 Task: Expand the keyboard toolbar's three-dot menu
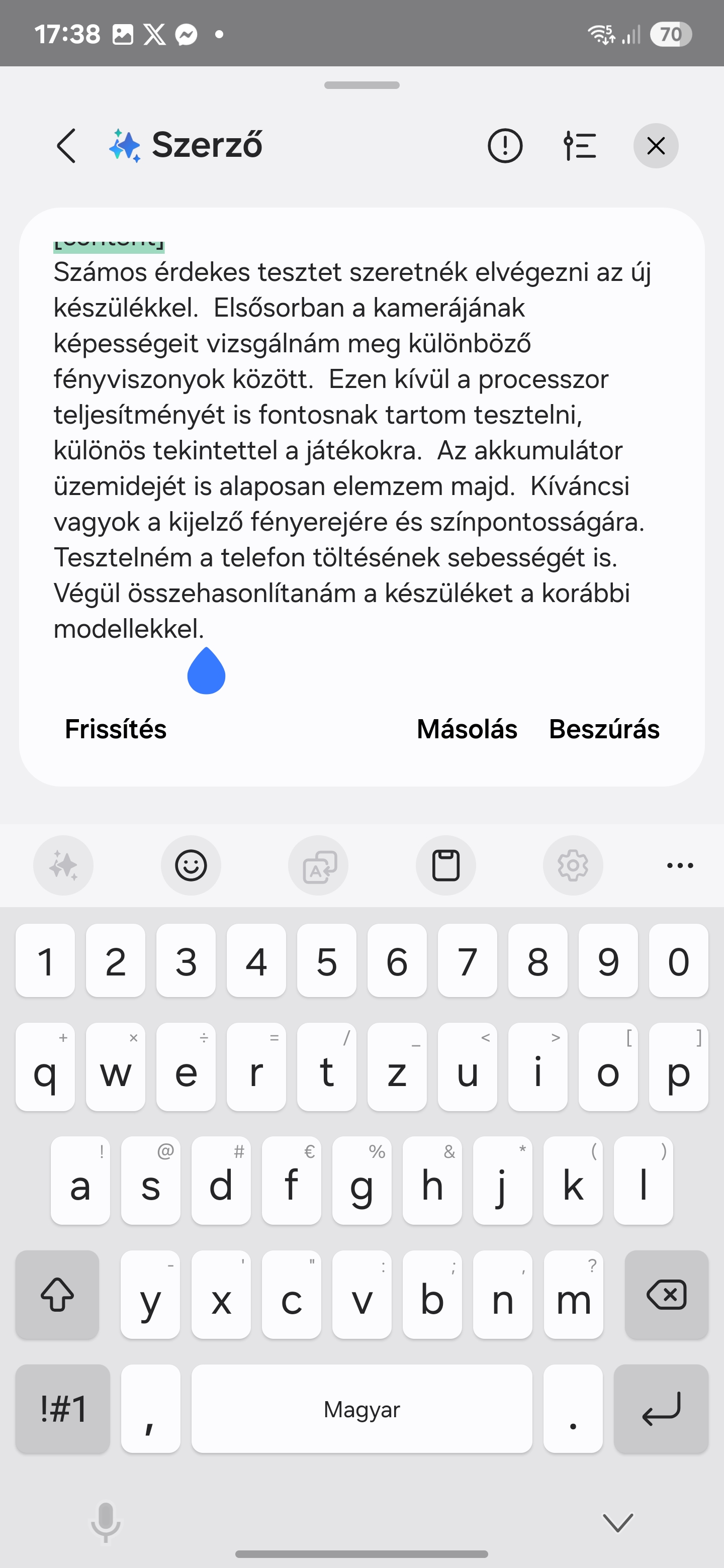(x=680, y=865)
